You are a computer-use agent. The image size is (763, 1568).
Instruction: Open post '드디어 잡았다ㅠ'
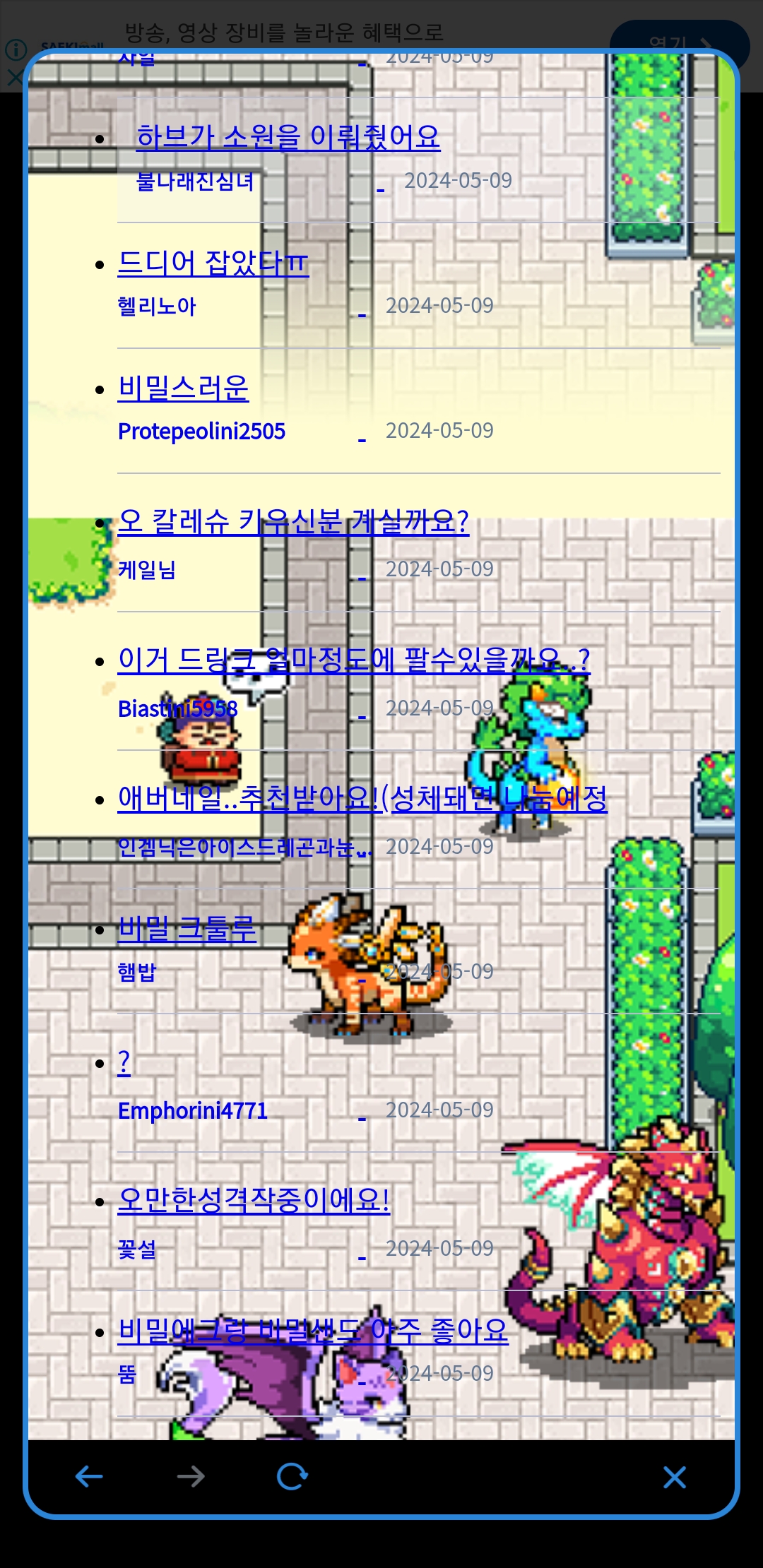[x=213, y=263]
